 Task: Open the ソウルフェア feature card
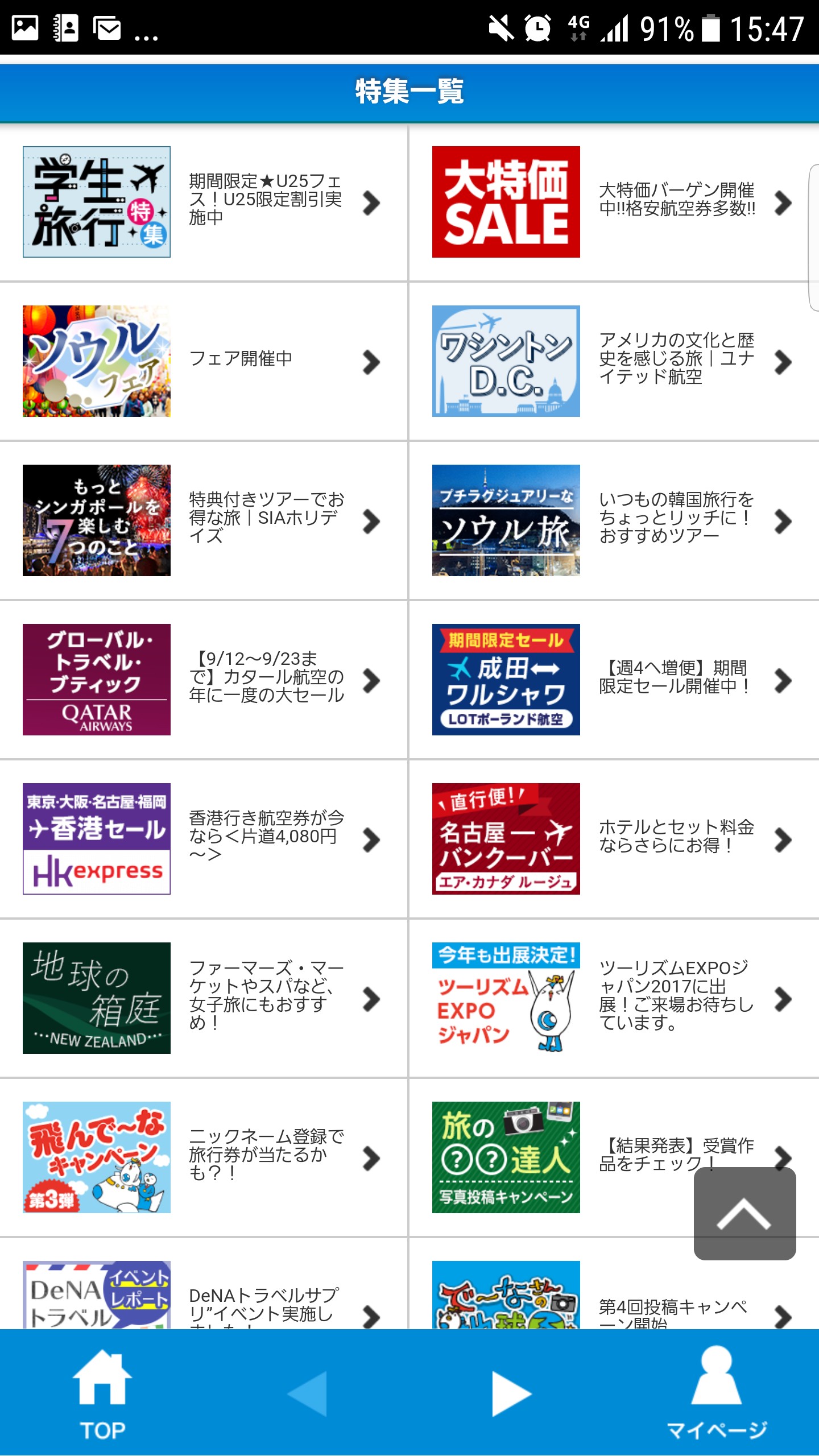point(204,361)
